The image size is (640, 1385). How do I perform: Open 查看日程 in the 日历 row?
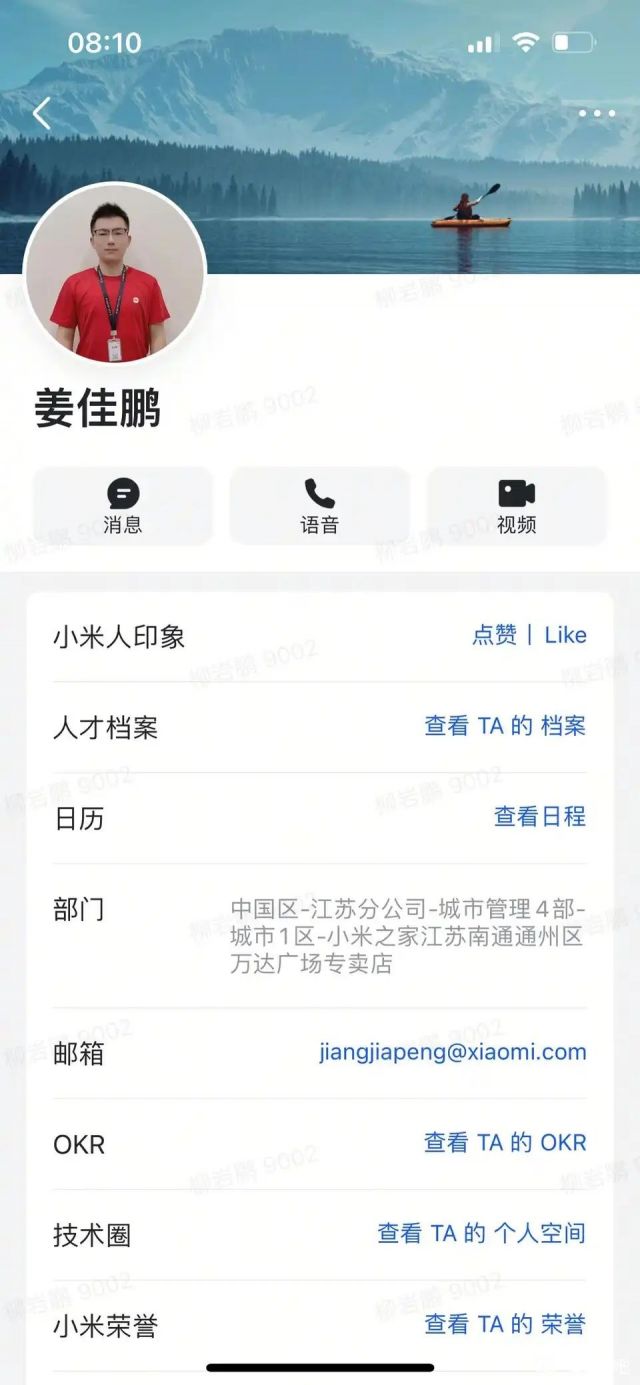point(540,817)
